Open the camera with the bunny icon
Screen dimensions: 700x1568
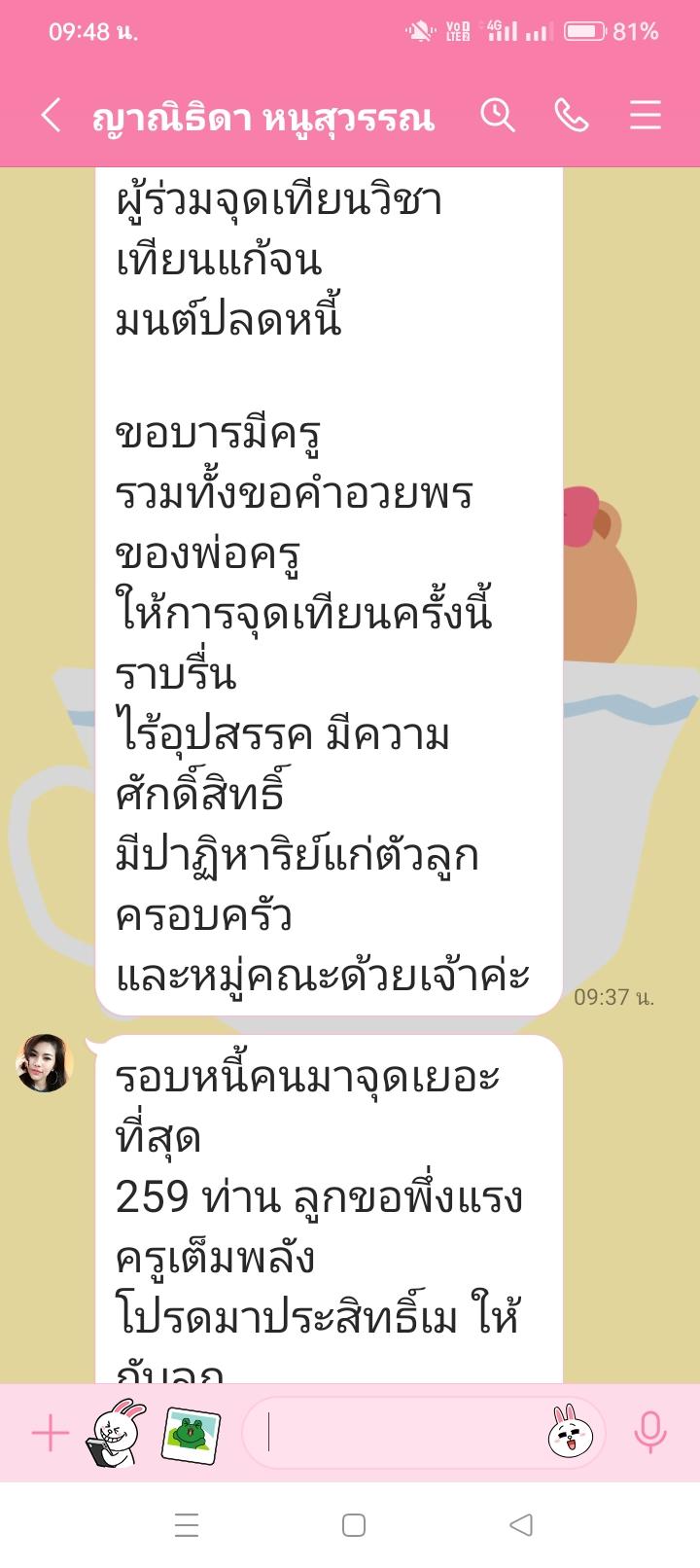point(115,1434)
